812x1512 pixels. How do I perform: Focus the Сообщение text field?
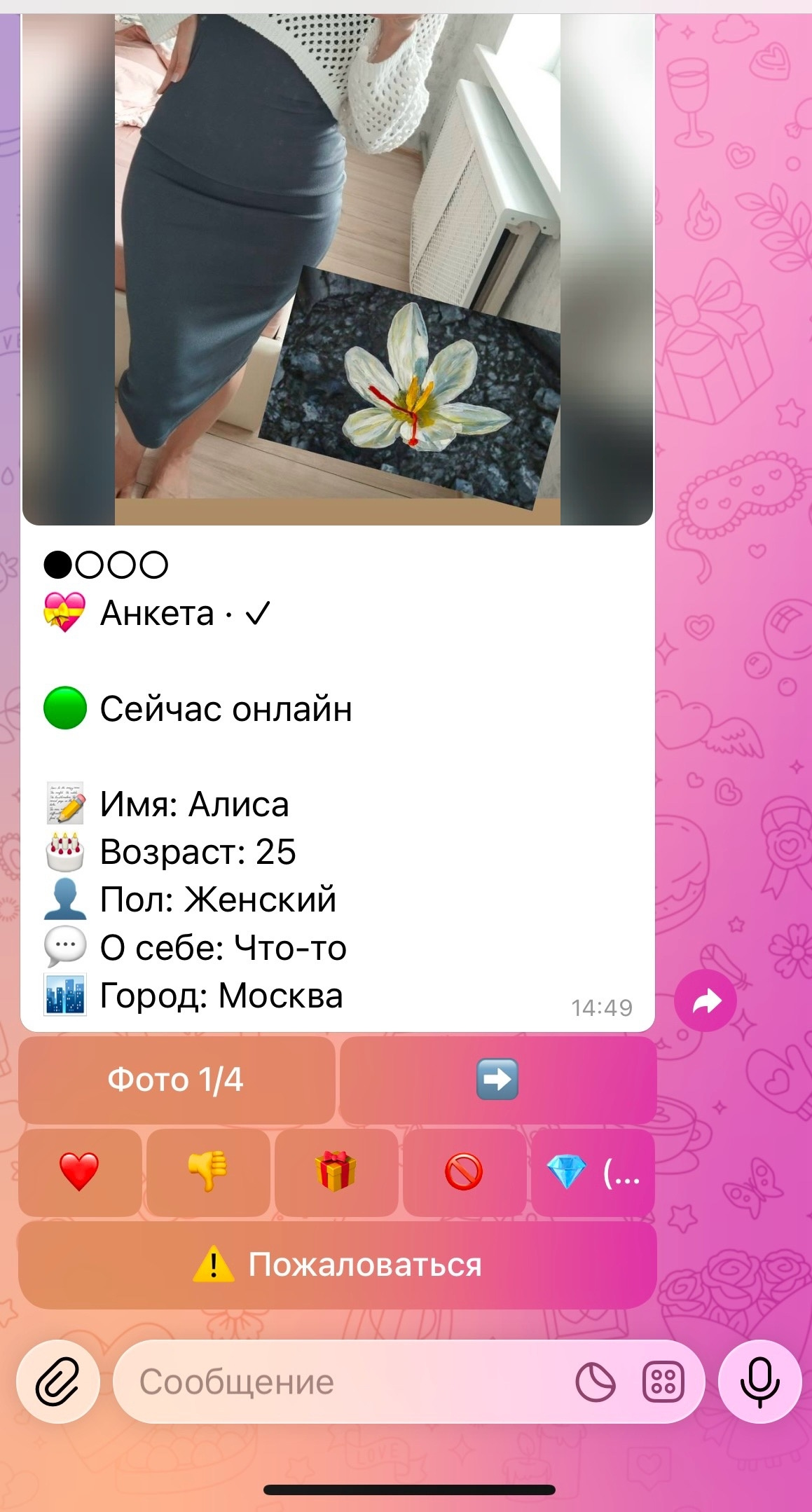336,1382
